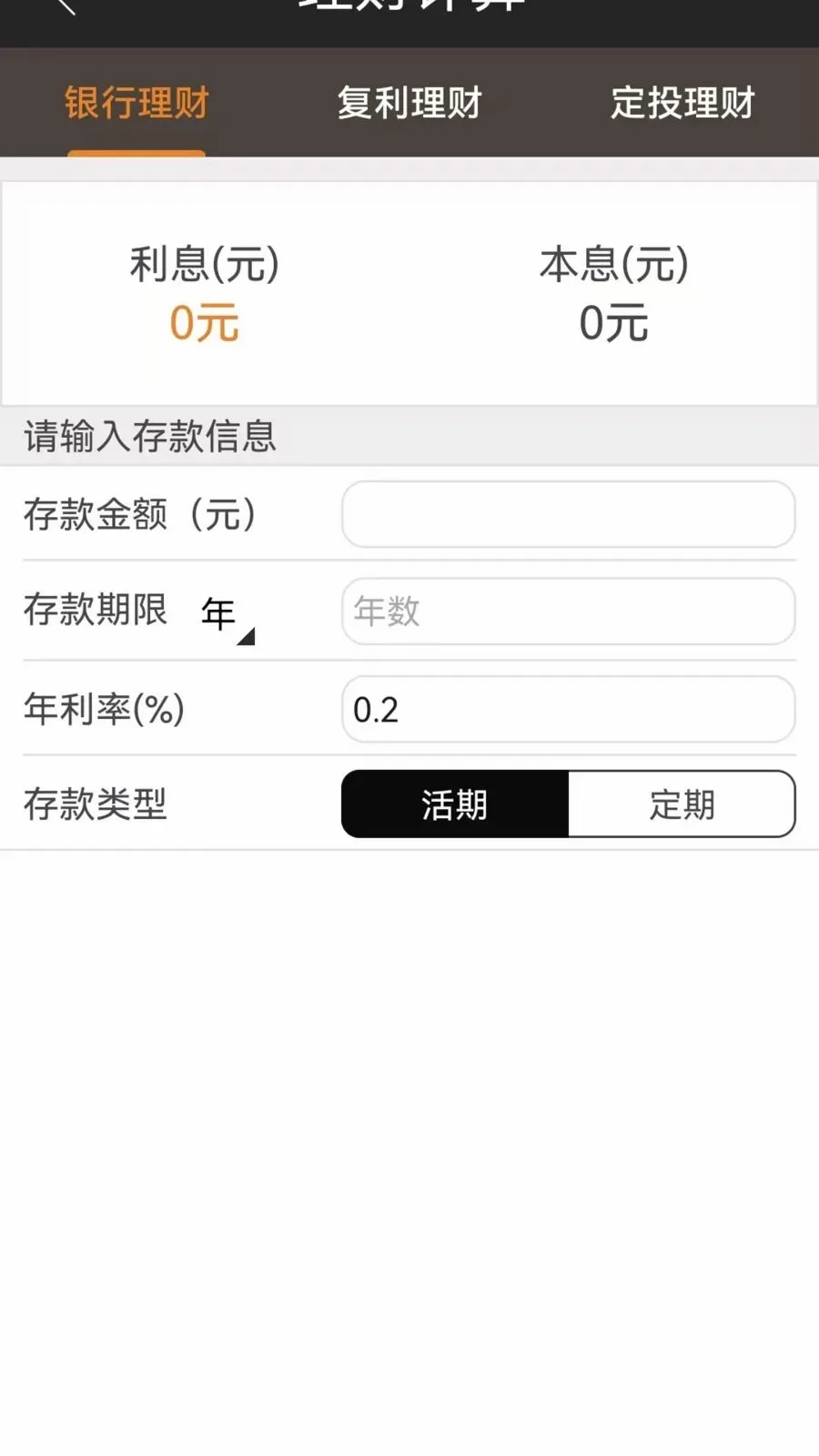Image resolution: width=819 pixels, height=1456 pixels.
Task: Tap the 存款金额 input field
Action: (569, 514)
